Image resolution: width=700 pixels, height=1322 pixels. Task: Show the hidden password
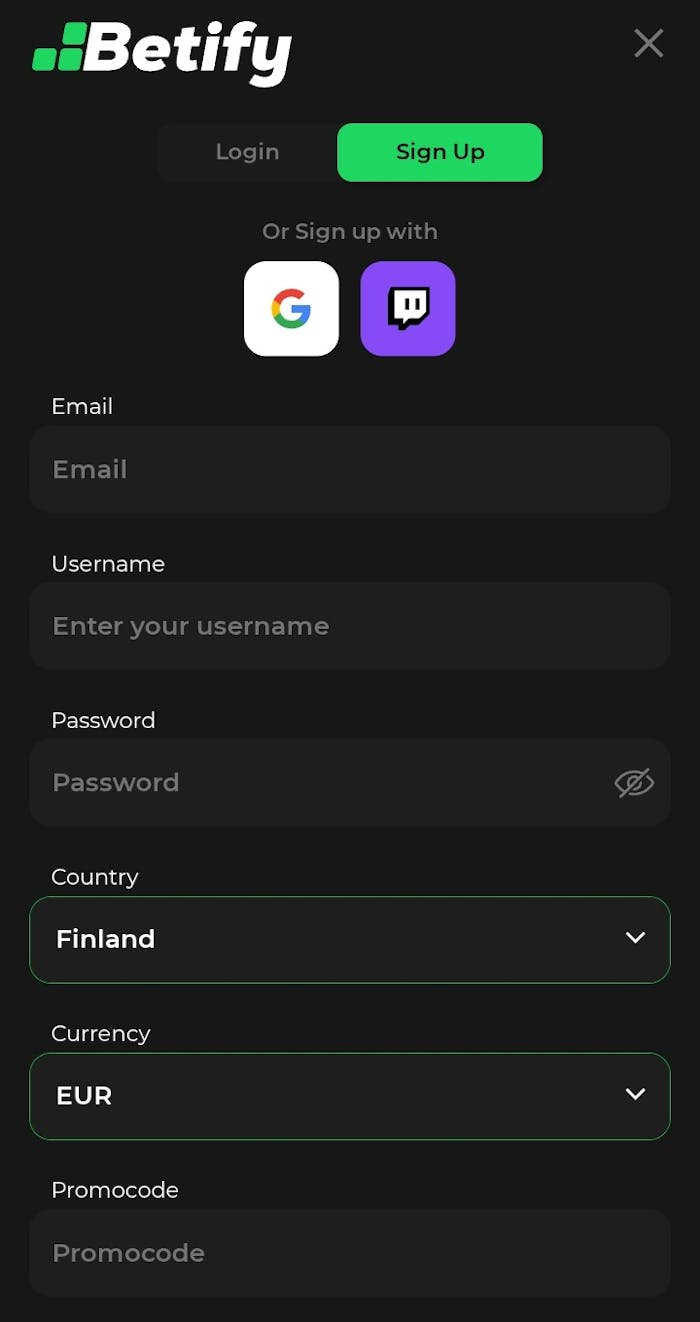coord(634,783)
